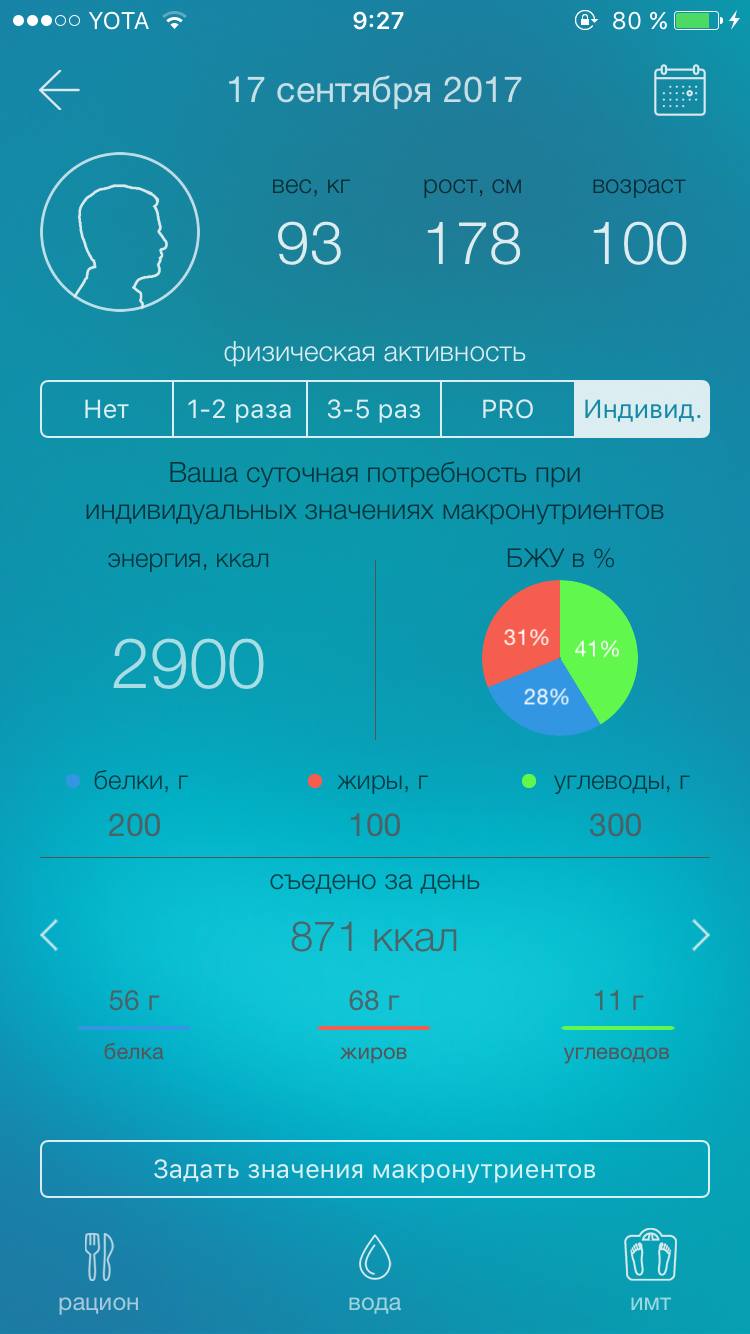Switch to '3-5 раз' activity level
Image resolution: width=750 pixels, height=1334 pixels.
[374, 409]
